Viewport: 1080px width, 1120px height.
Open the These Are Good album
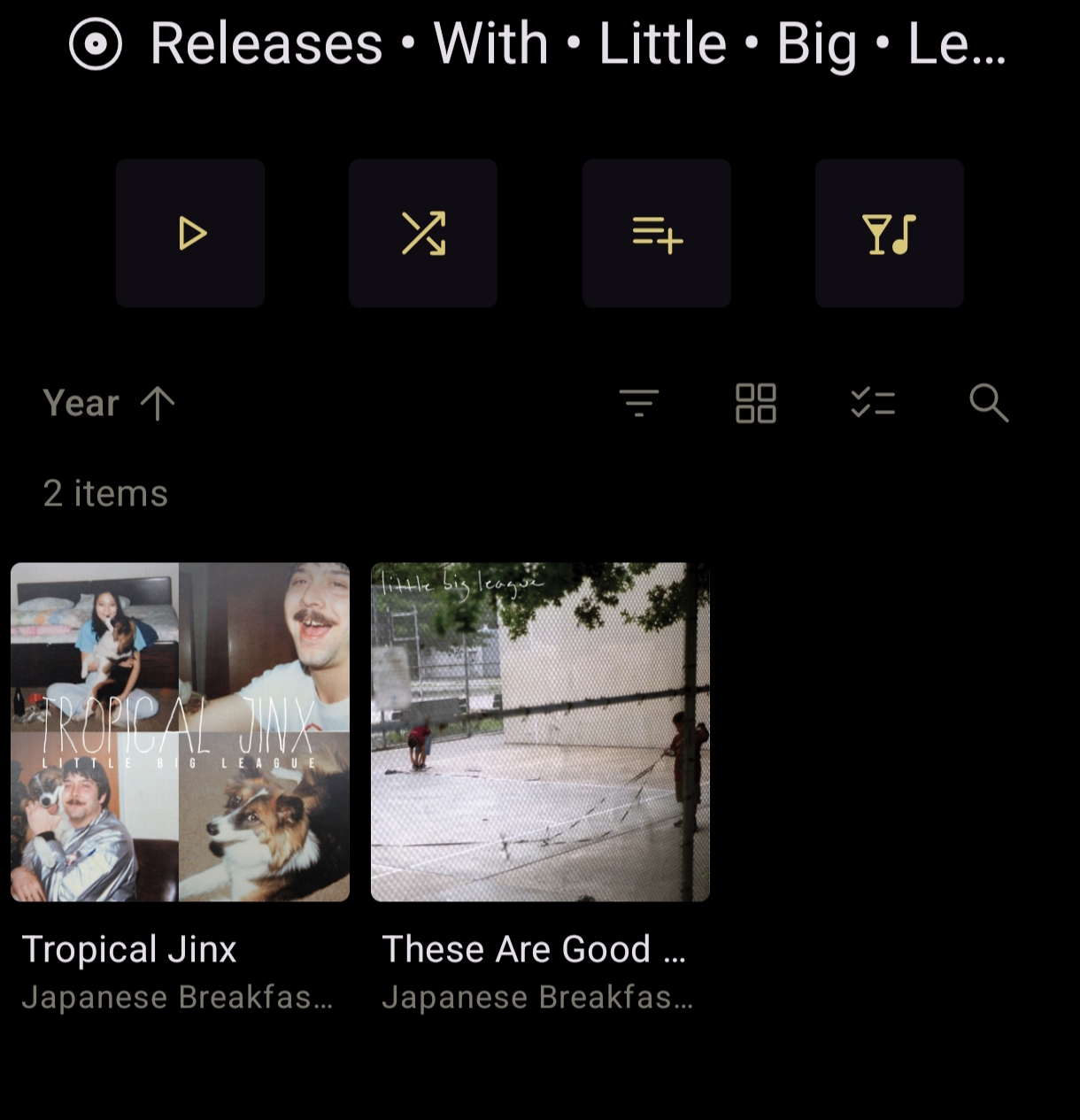point(540,732)
